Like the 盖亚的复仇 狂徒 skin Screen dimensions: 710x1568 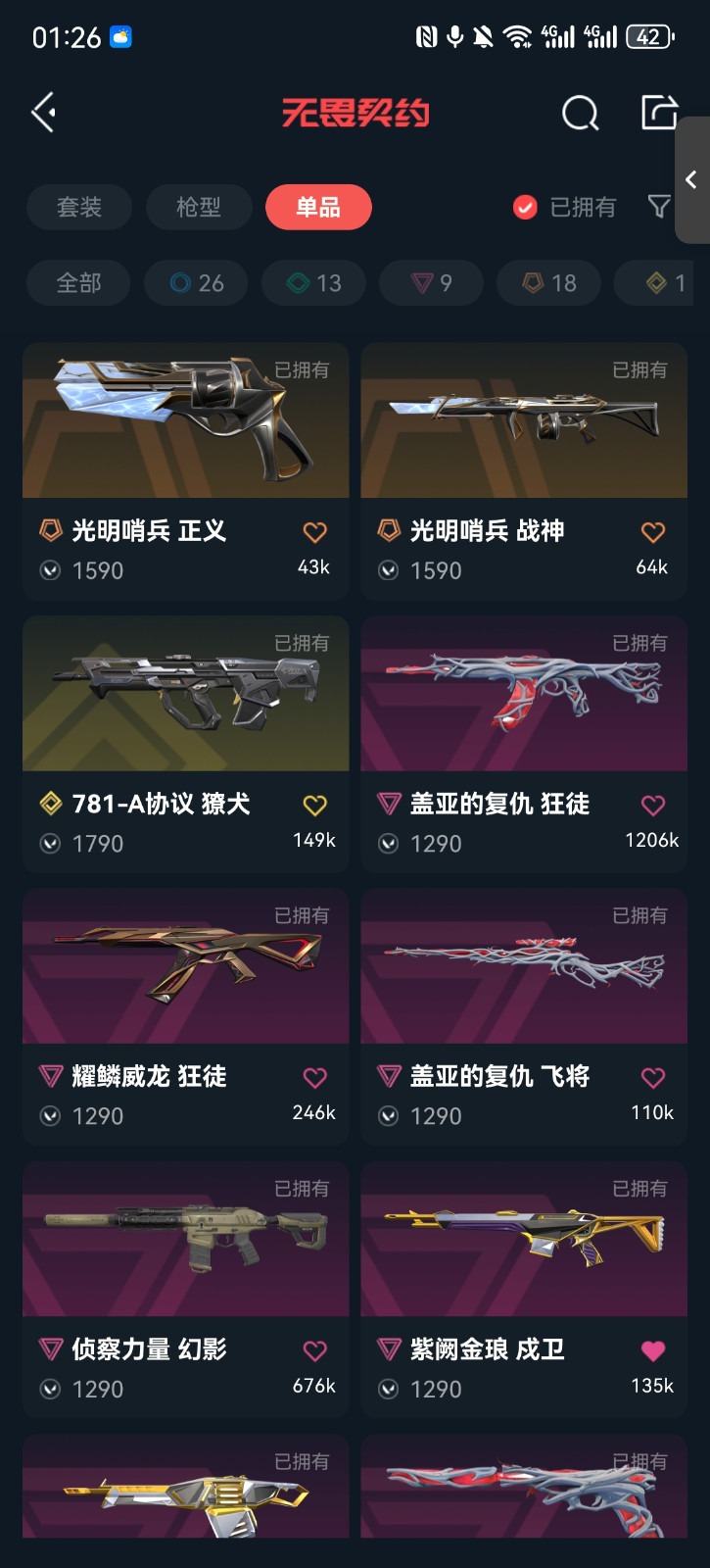(x=652, y=806)
